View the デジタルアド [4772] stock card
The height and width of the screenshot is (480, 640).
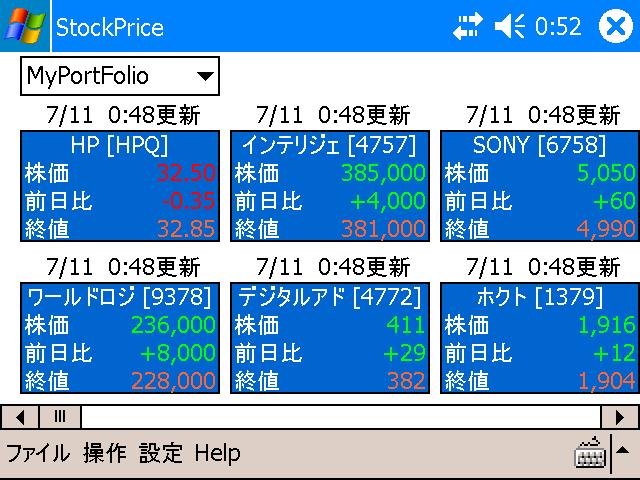(330, 338)
